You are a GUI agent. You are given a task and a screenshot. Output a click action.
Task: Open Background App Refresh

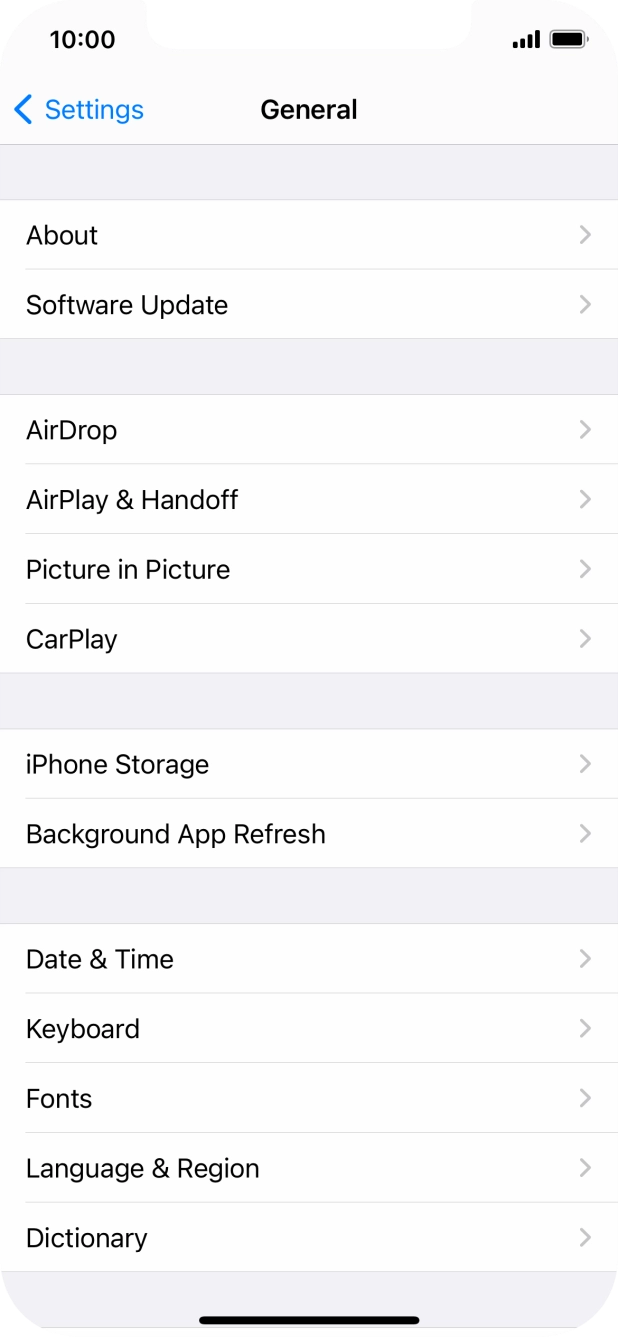[309, 834]
